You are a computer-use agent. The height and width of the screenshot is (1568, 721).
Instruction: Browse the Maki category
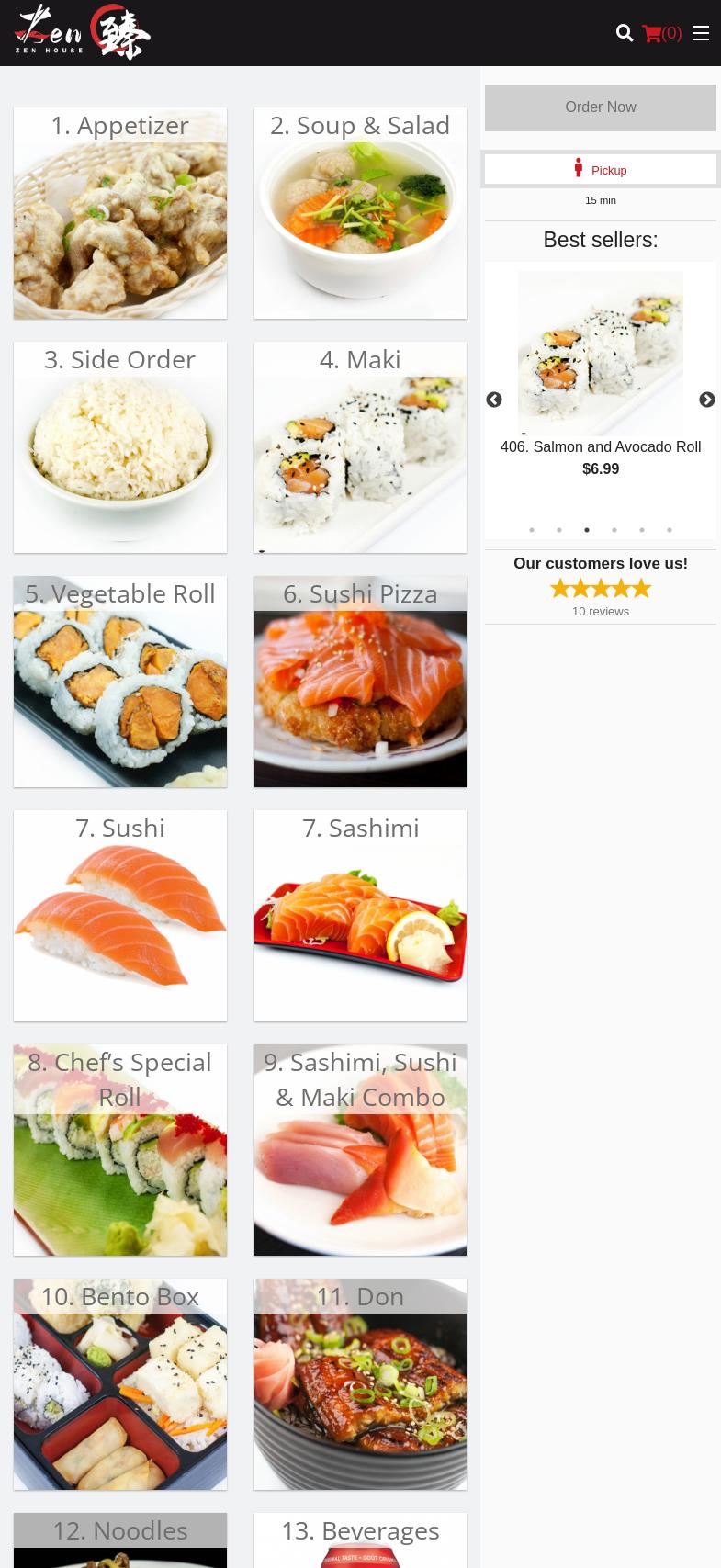(x=360, y=447)
